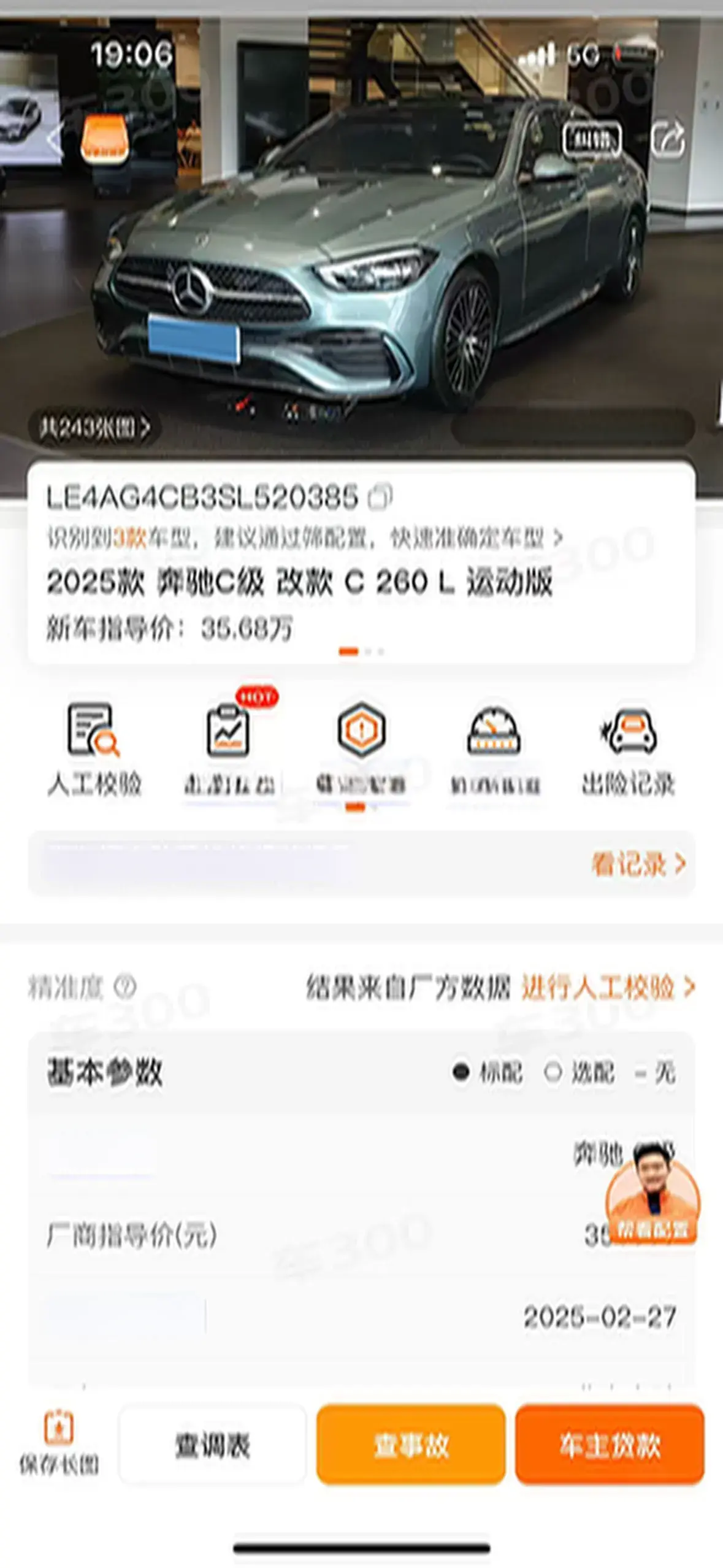This screenshot has width=723, height=1568.
Task: Tap the 查调表 button
Action: [x=212, y=1445]
